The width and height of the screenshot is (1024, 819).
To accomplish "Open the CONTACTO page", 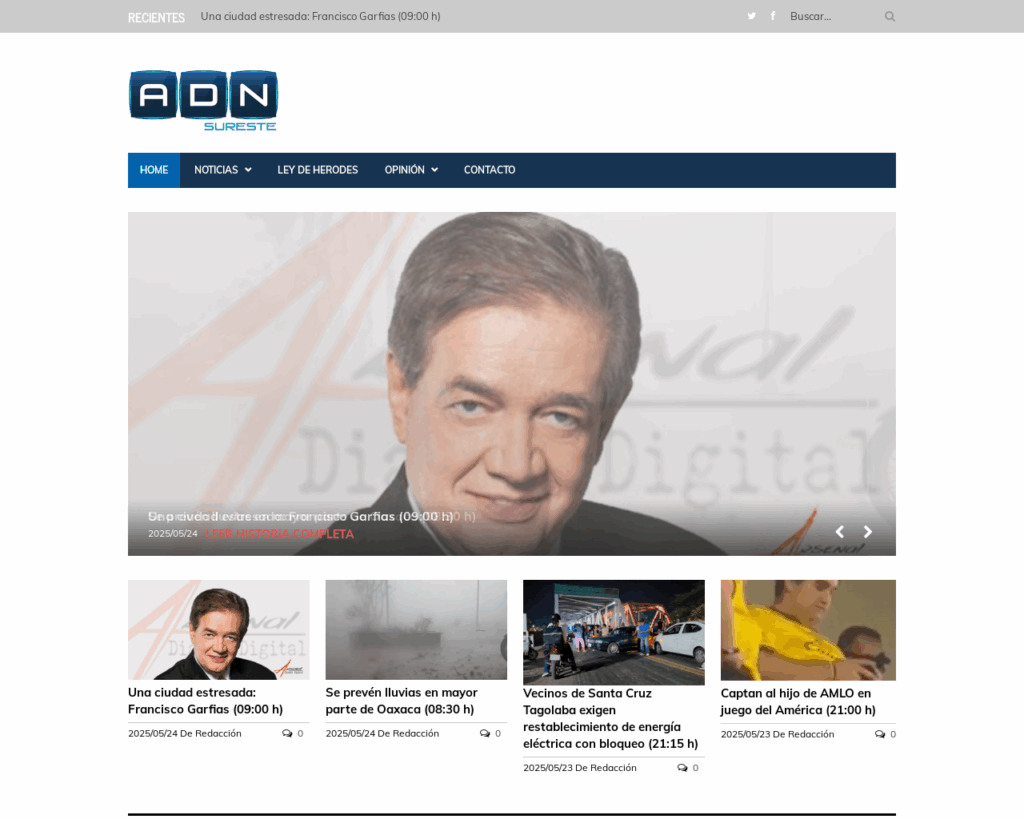I will pos(489,170).
